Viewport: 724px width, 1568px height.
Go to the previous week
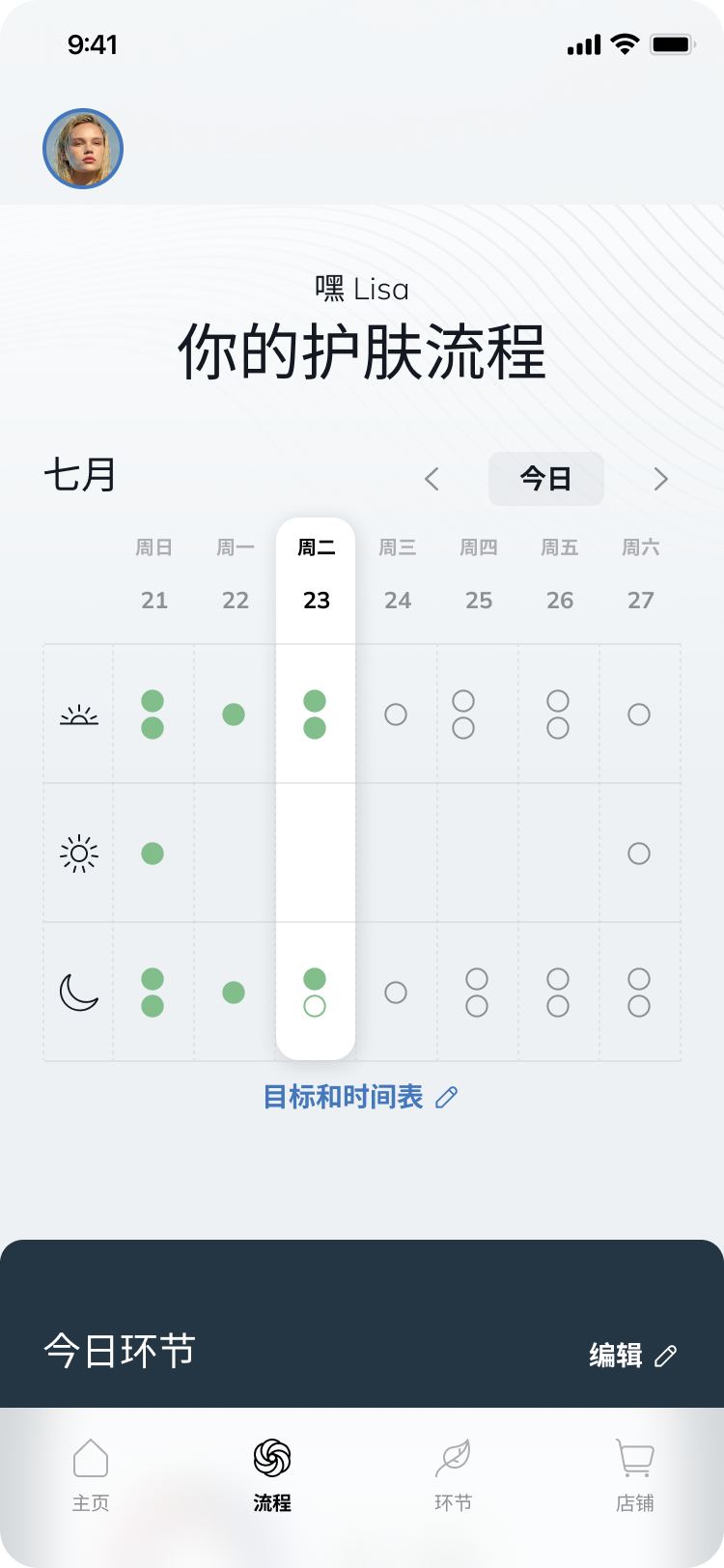432,479
